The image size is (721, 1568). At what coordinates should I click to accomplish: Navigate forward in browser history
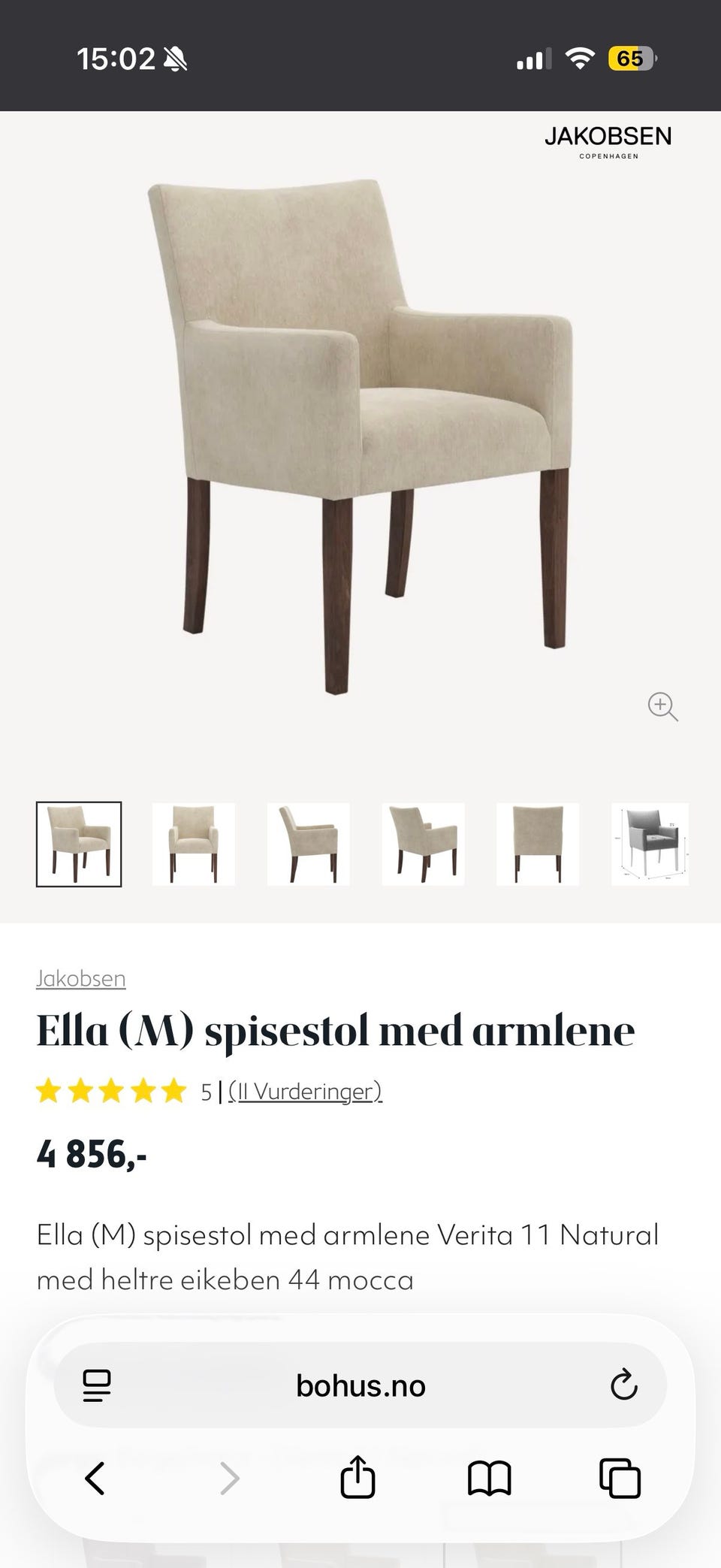click(228, 1479)
